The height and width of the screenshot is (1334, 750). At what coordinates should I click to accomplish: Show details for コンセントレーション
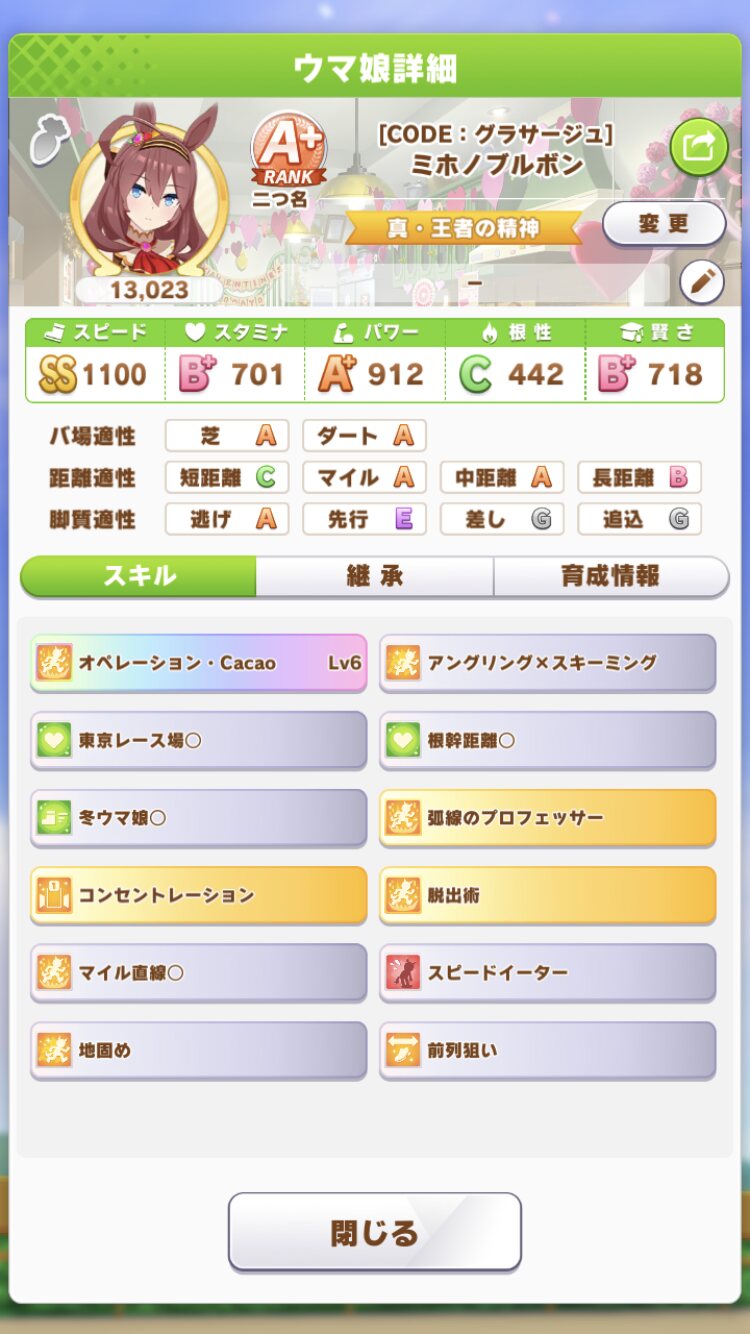(x=199, y=895)
